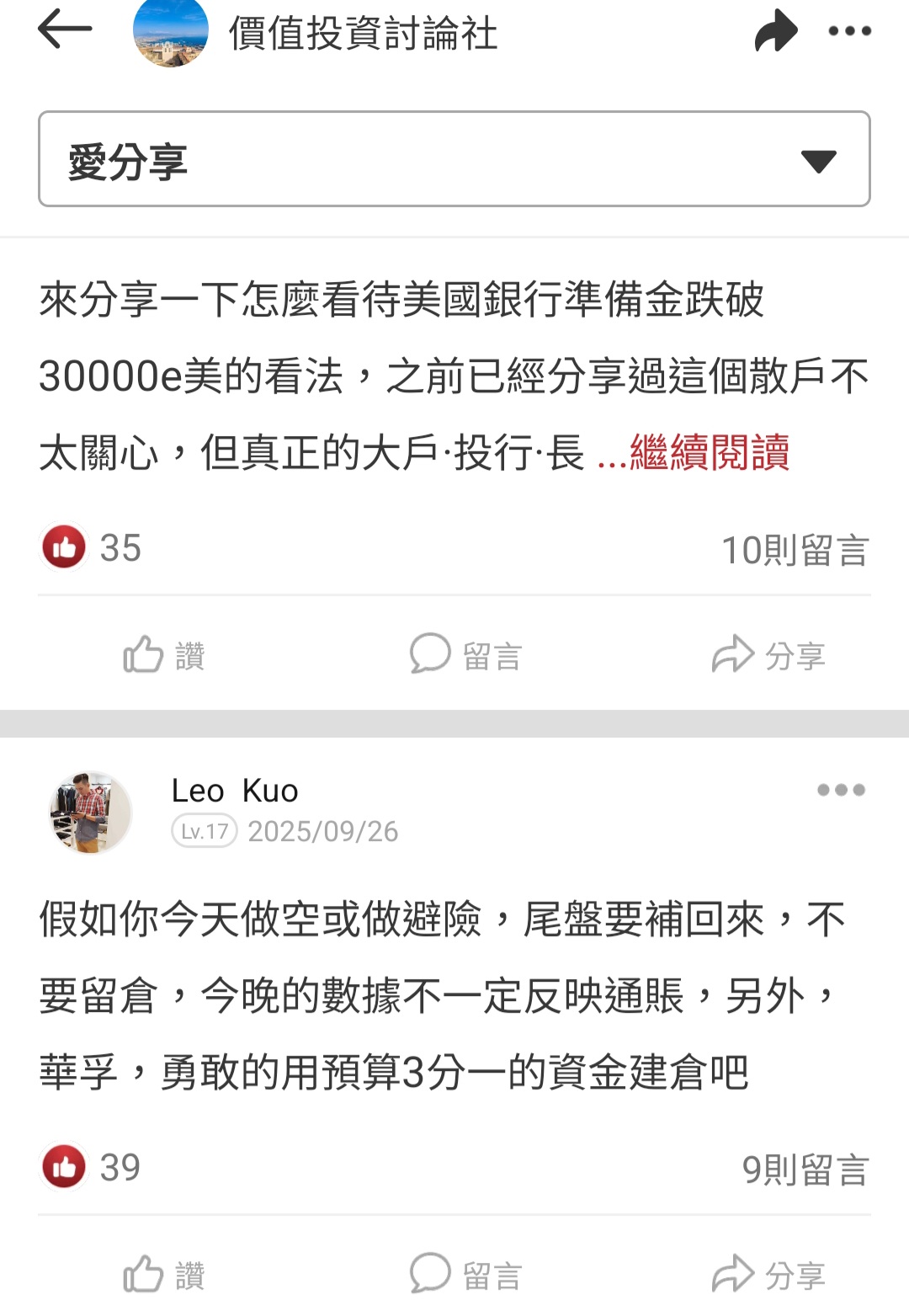Leave a comment on Leo Kuo's post

point(466,1274)
